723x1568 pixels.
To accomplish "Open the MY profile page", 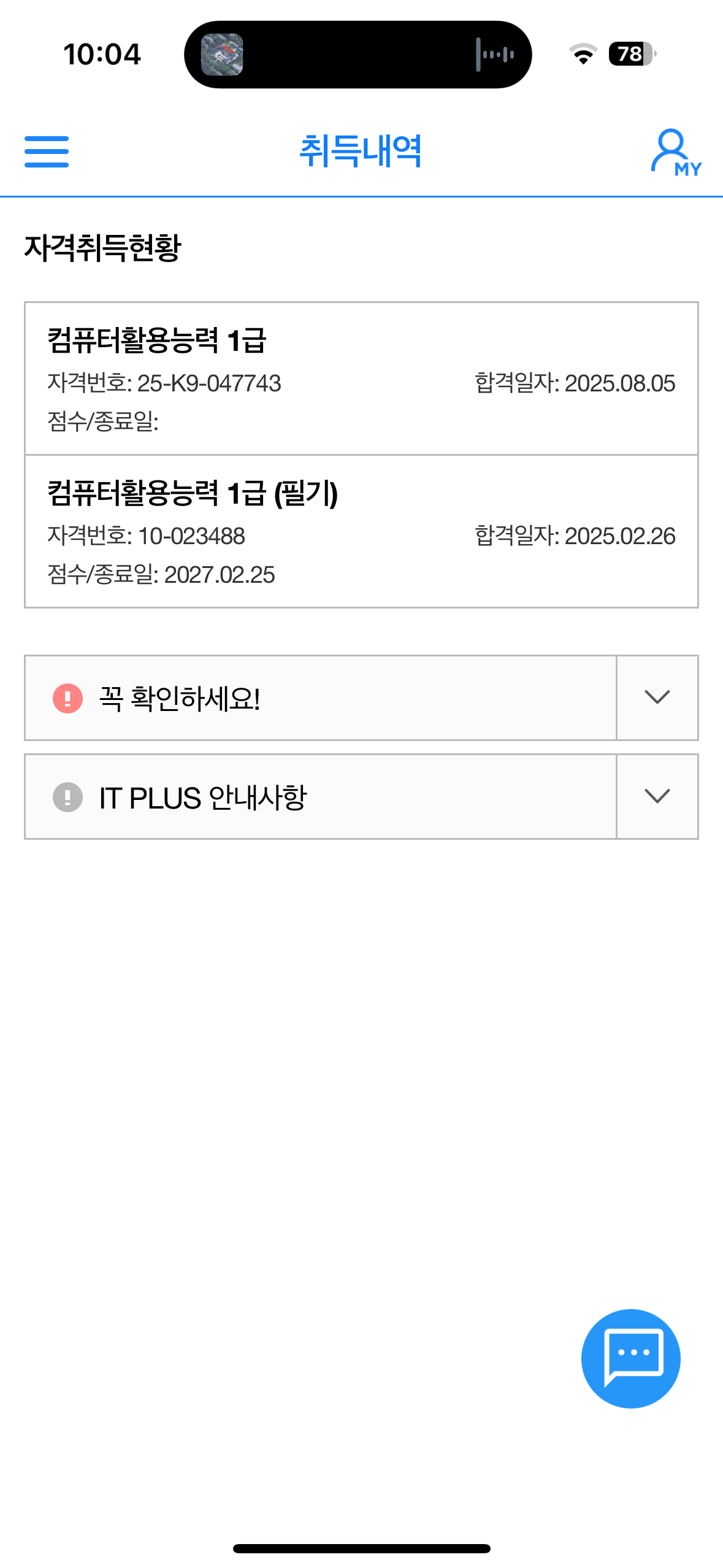I will click(x=675, y=152).
